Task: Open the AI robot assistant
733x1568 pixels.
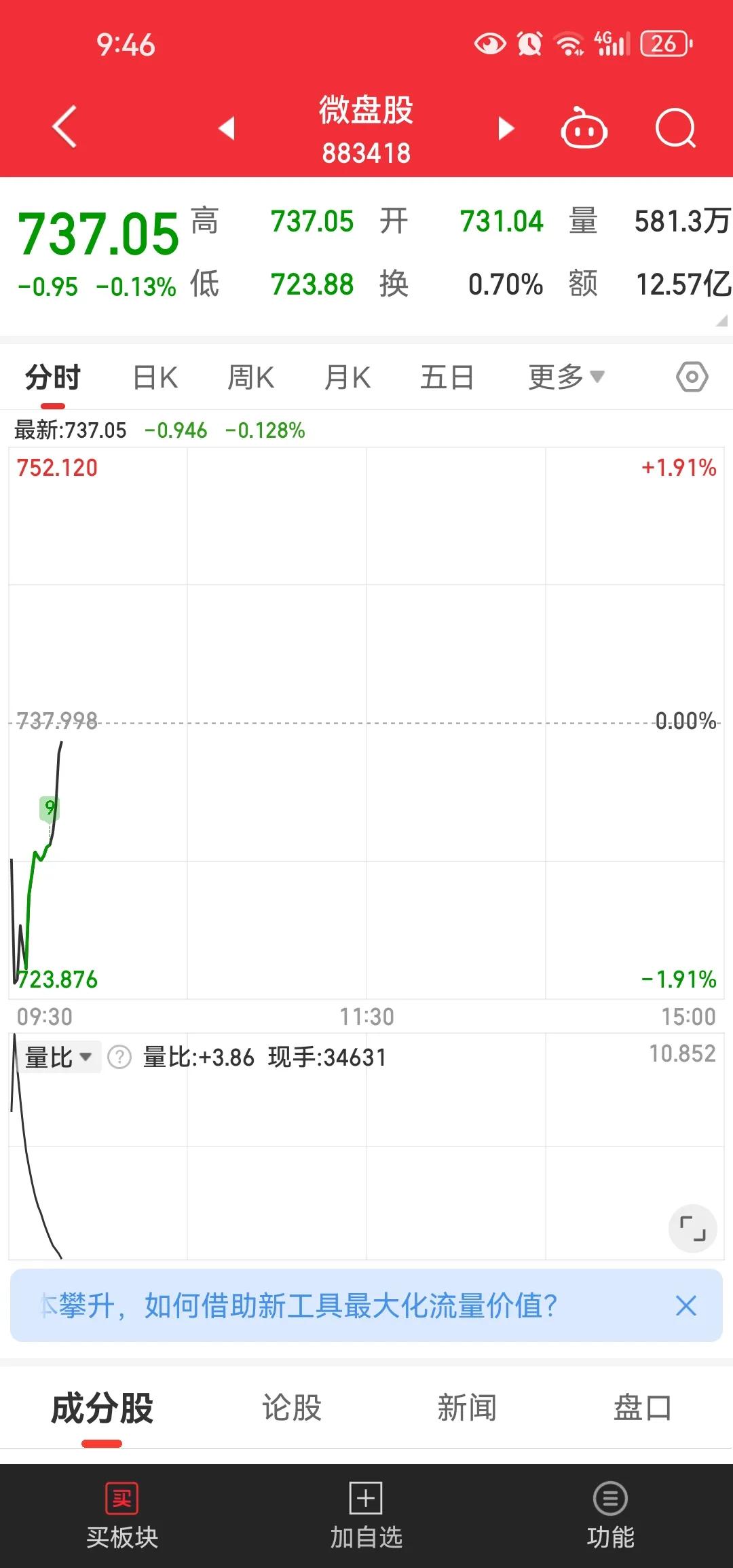Action: pos(585,128)
